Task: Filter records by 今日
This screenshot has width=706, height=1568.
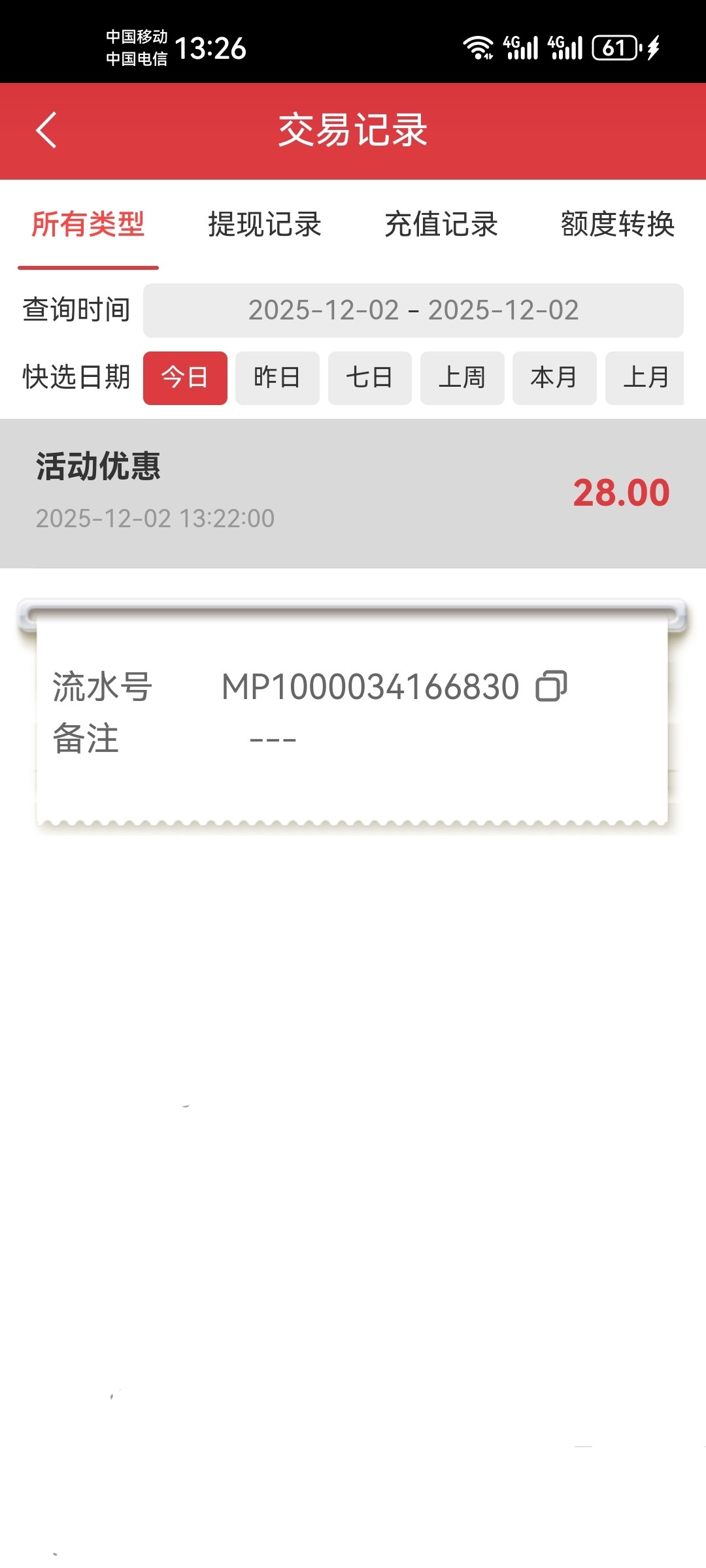Action: click(x=185, y=378)
